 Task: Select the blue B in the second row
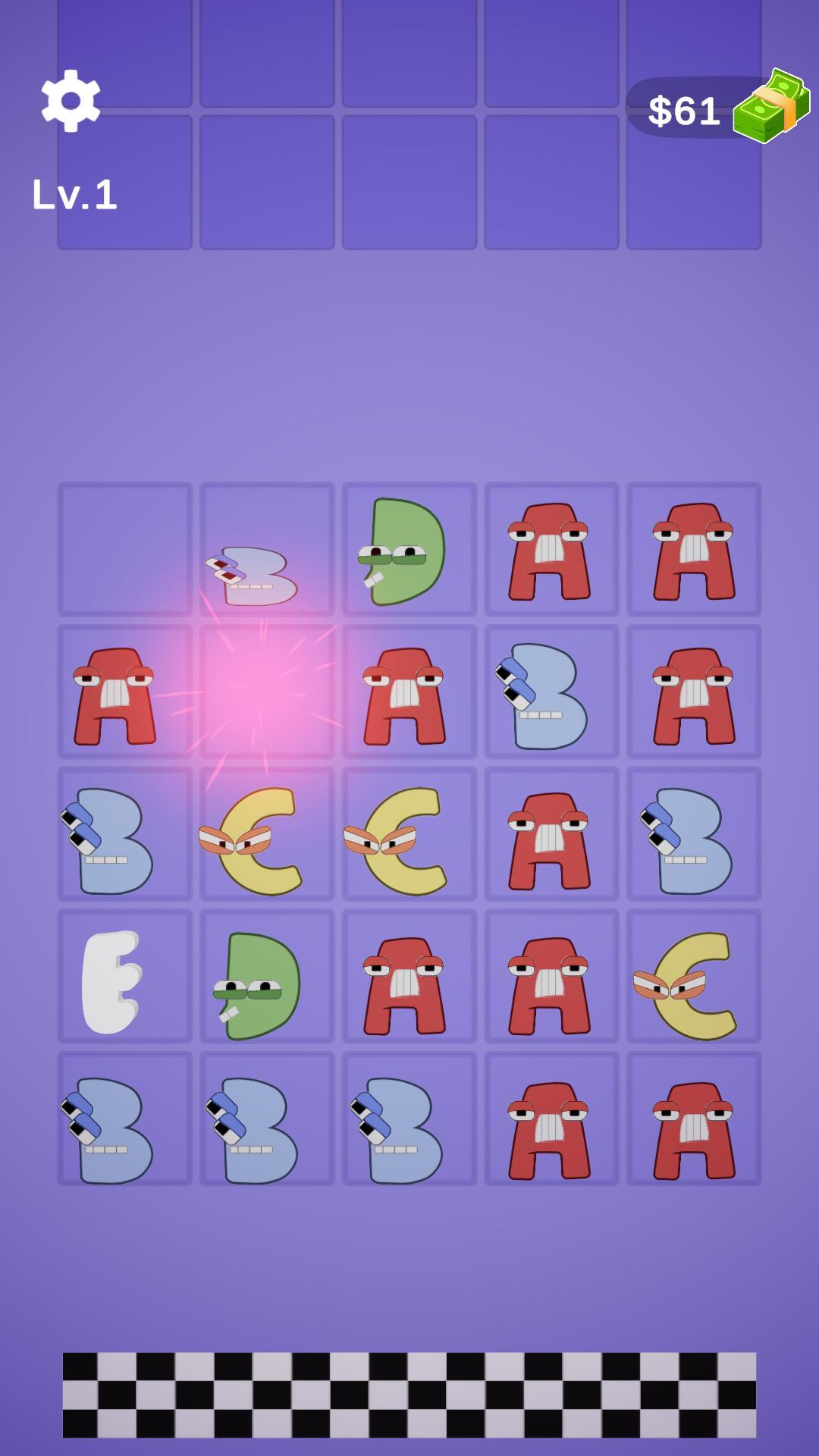click(550, 694)
